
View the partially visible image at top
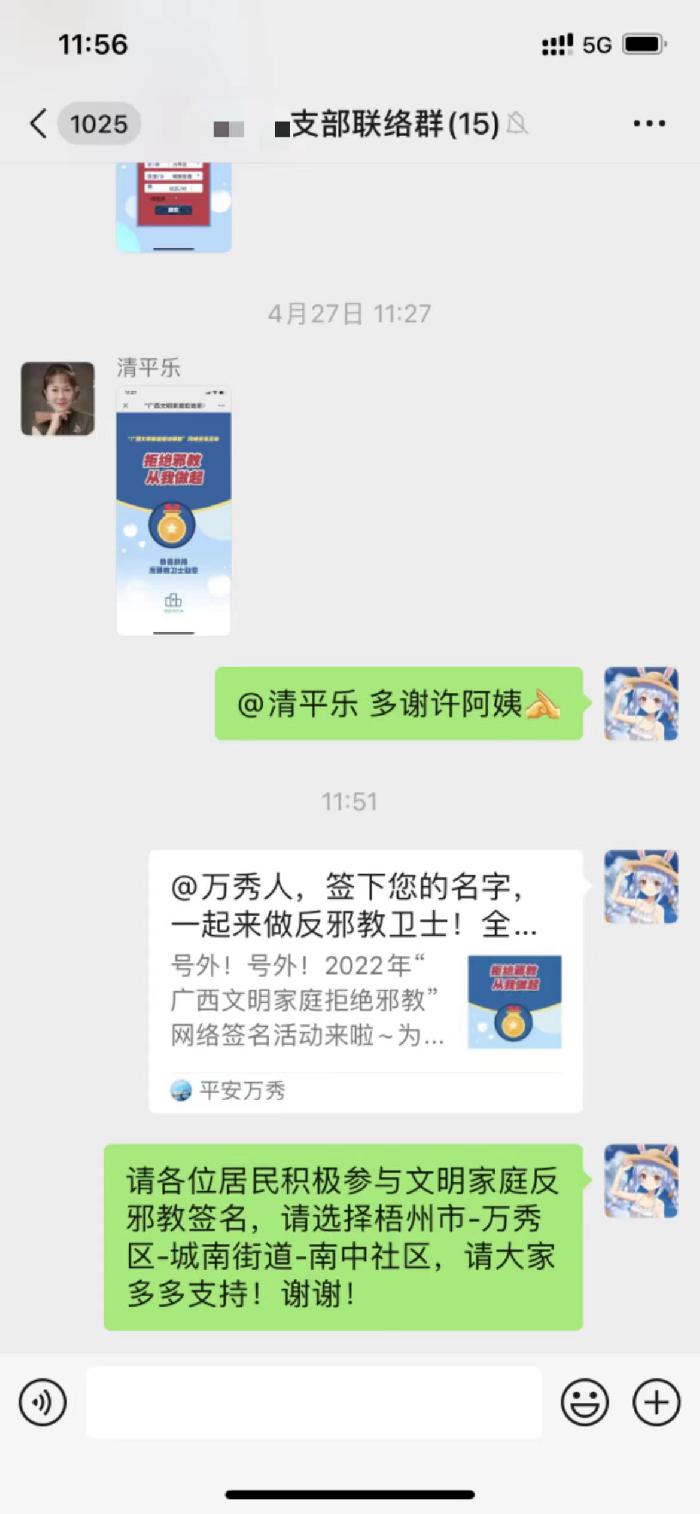(174, 207)
